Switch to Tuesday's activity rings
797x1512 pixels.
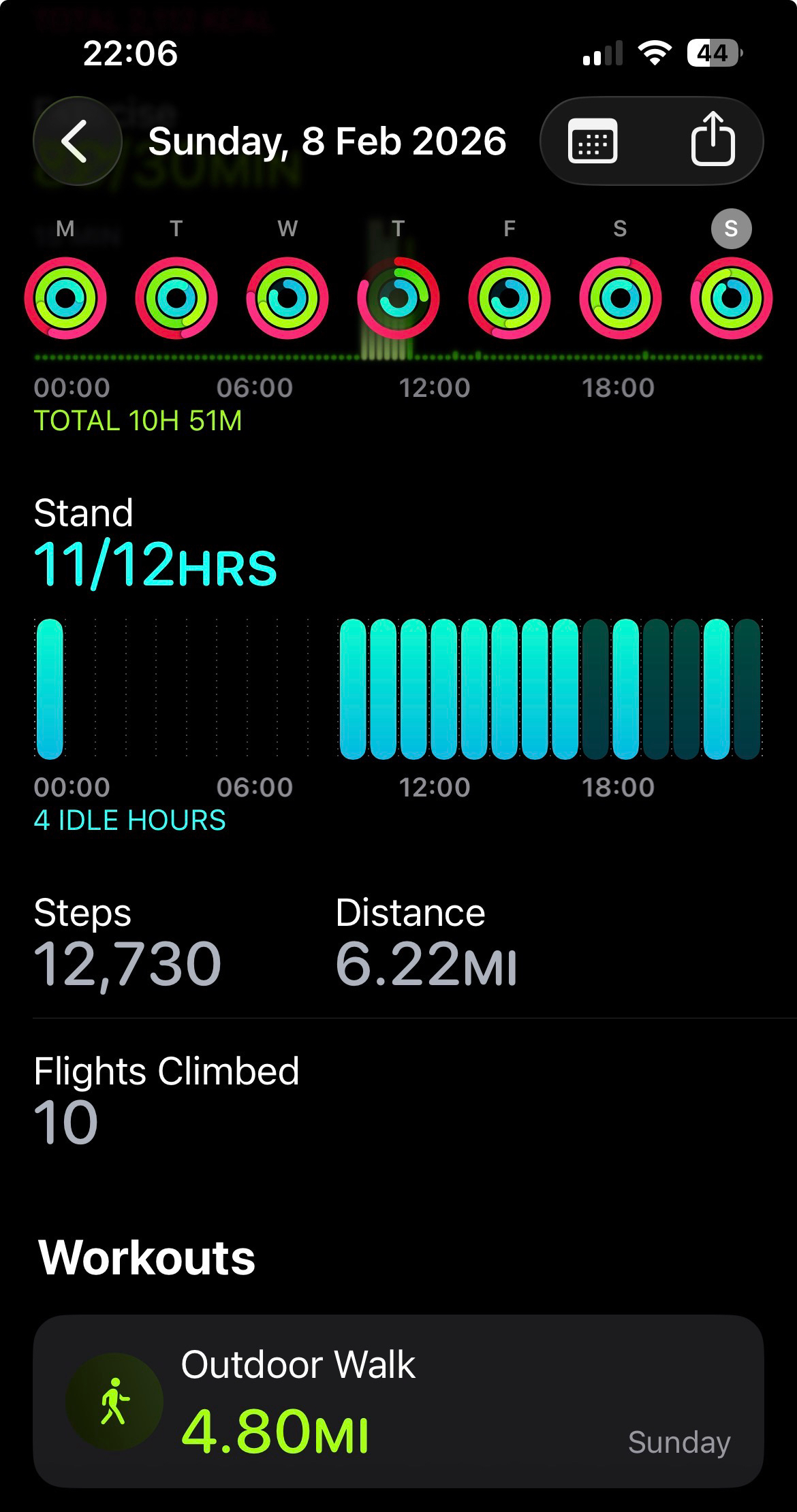pos(176,298)
